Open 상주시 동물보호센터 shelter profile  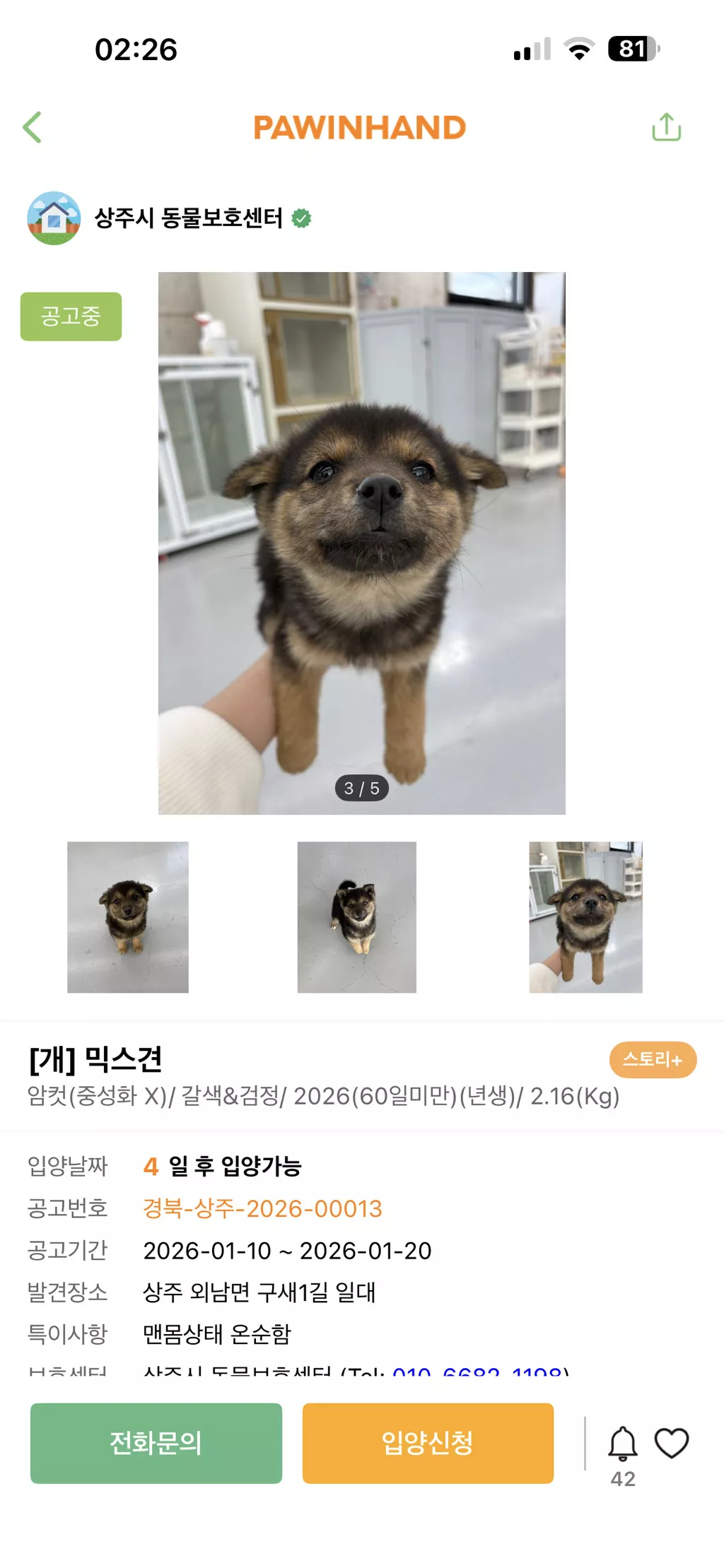click(x=188, y=218)
